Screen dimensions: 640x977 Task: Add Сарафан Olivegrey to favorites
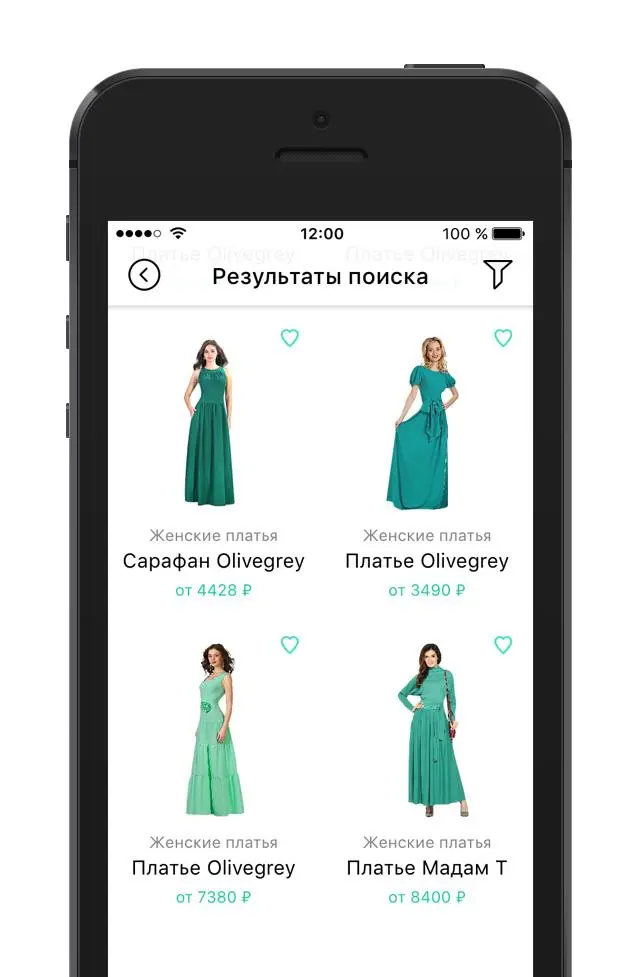coord(290,338)
